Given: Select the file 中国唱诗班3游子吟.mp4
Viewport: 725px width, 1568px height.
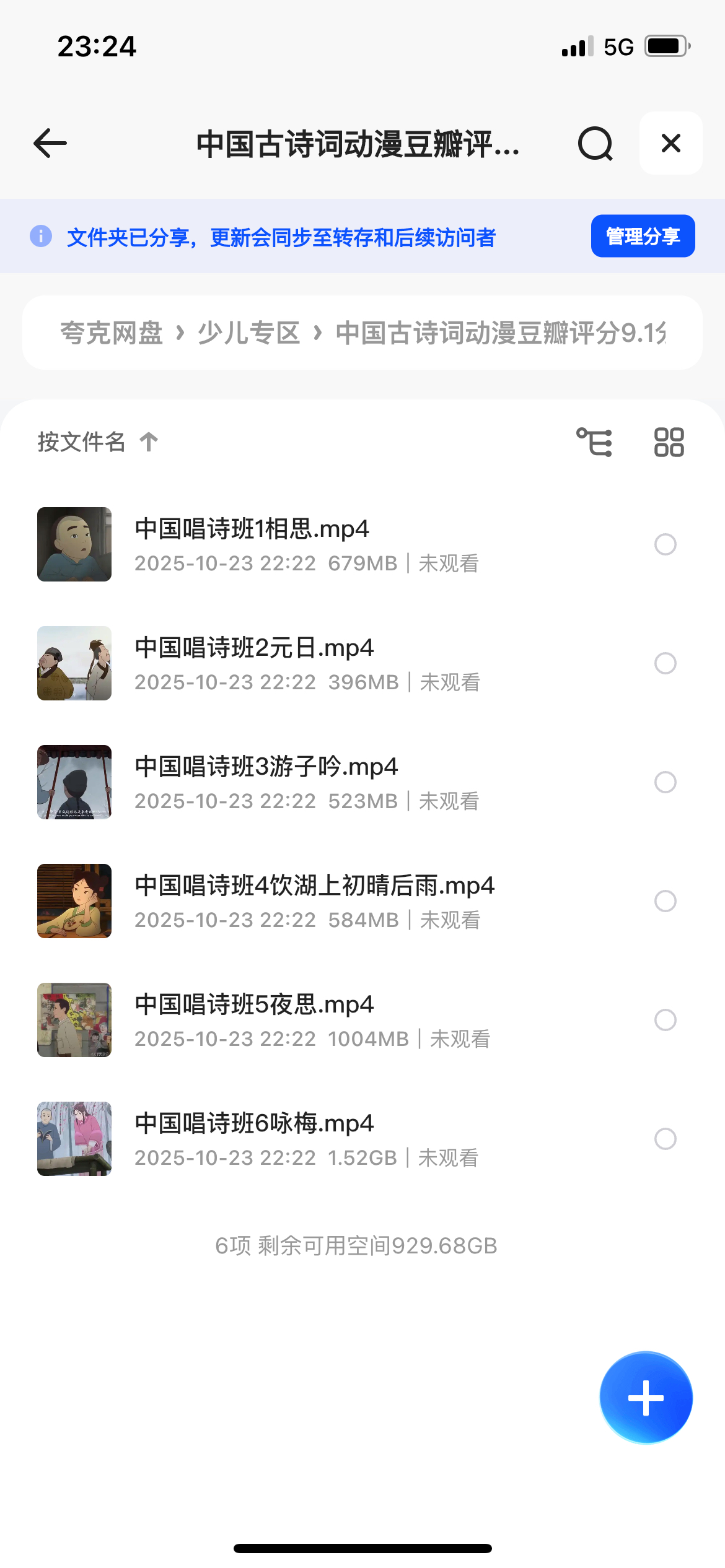Looking at the screenshot, I should (x=665, y=783).
